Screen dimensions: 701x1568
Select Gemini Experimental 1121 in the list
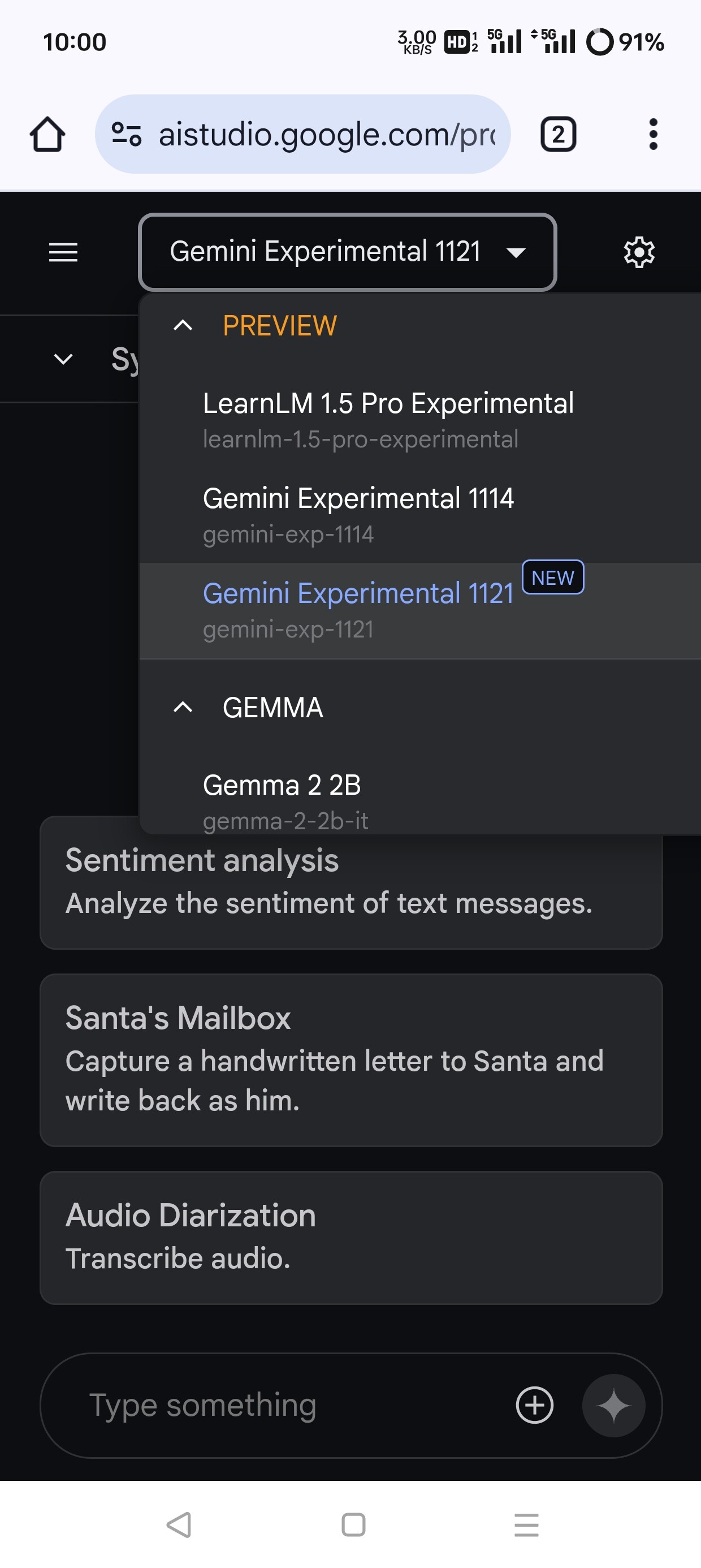pyautogui.click(x=420, y=610)
